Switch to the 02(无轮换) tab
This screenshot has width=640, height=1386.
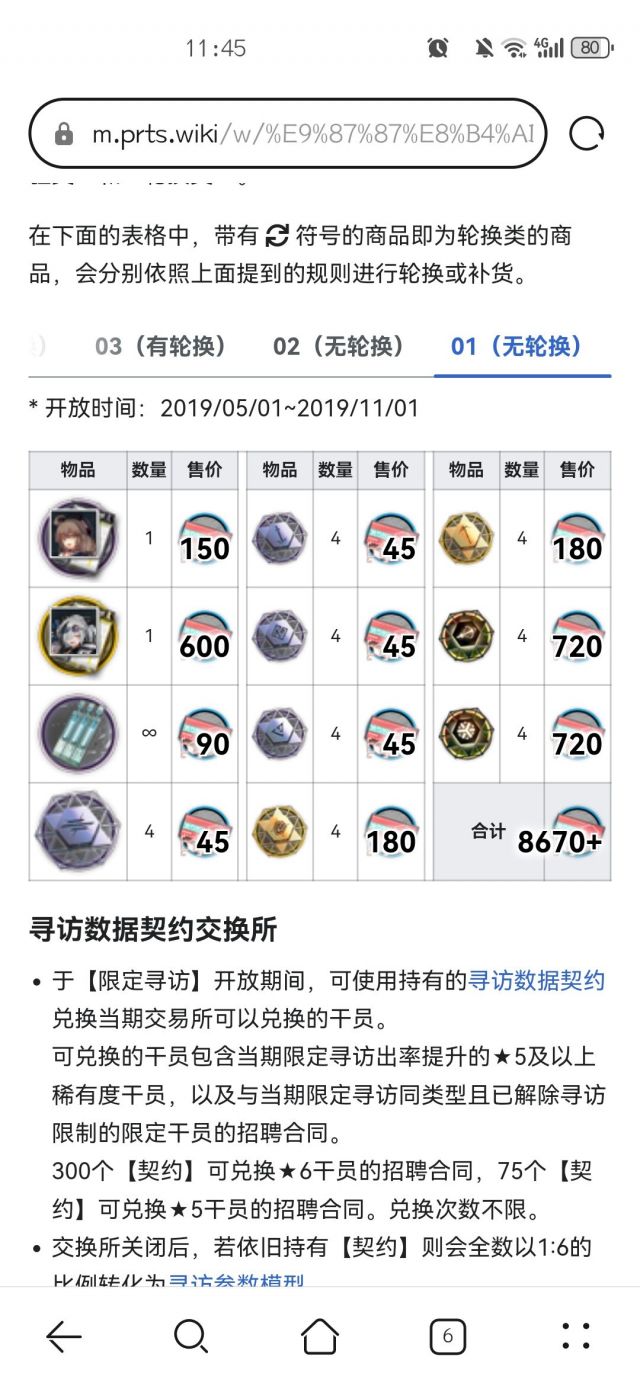339,346
